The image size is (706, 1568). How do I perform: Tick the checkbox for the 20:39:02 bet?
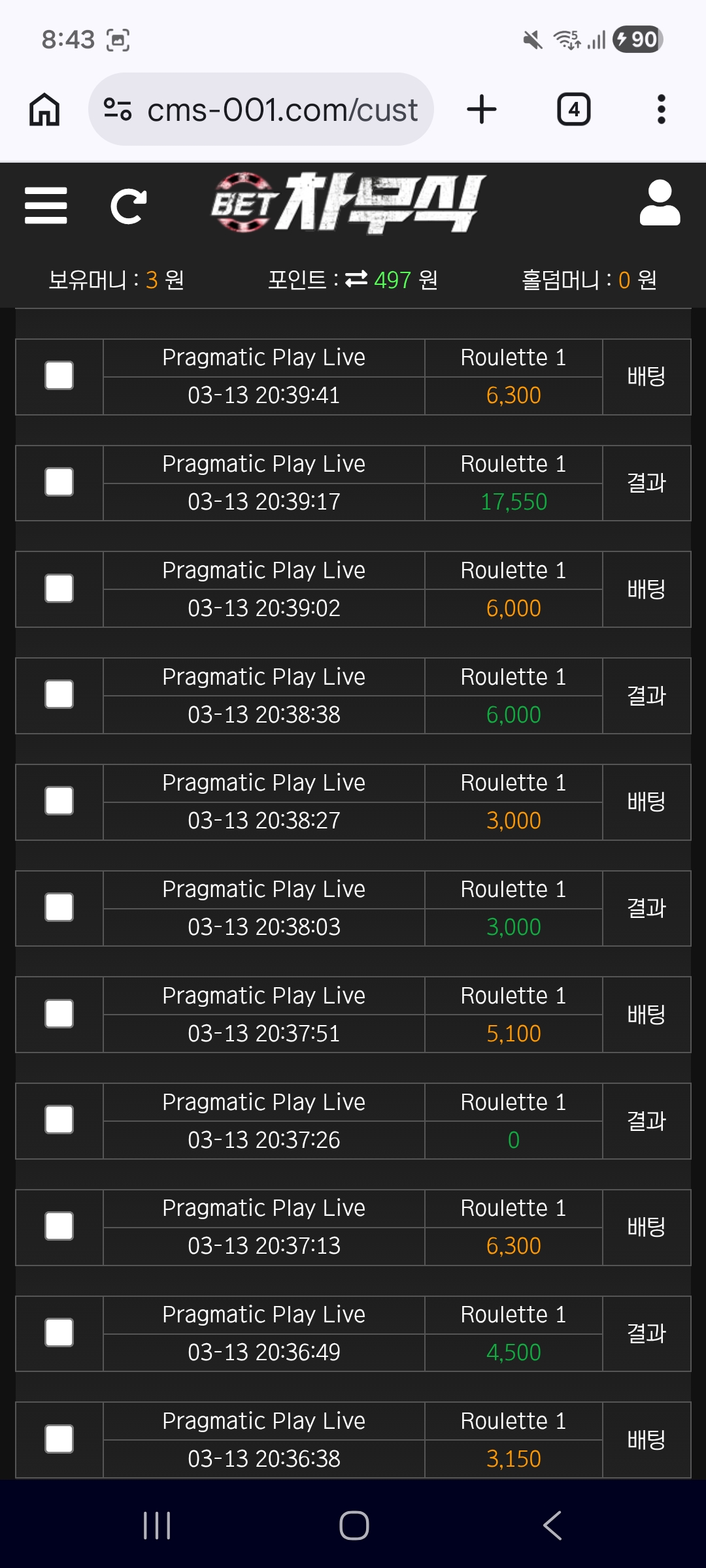tap(59, 589)
